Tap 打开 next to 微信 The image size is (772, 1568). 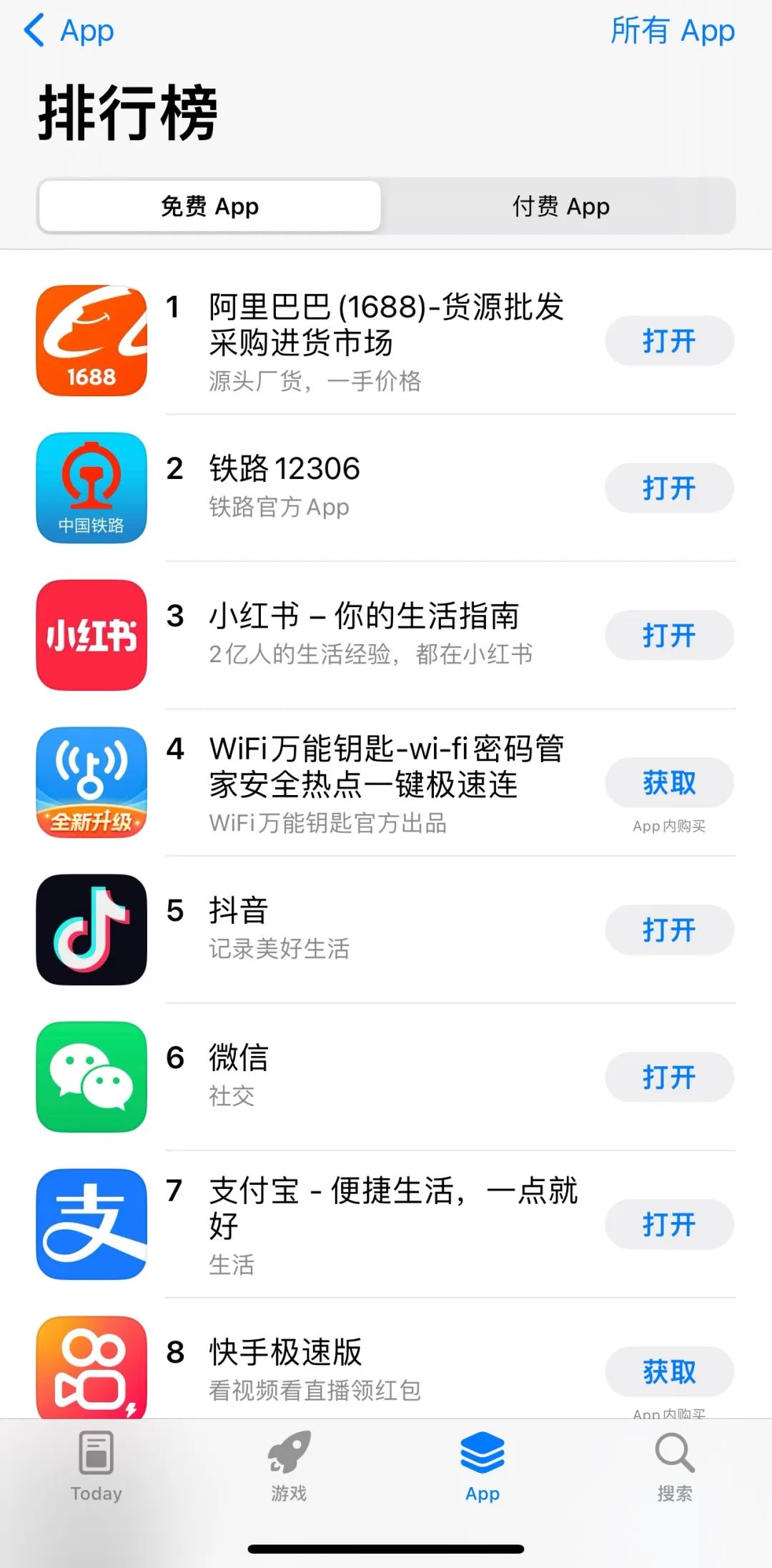point(669,1078)
